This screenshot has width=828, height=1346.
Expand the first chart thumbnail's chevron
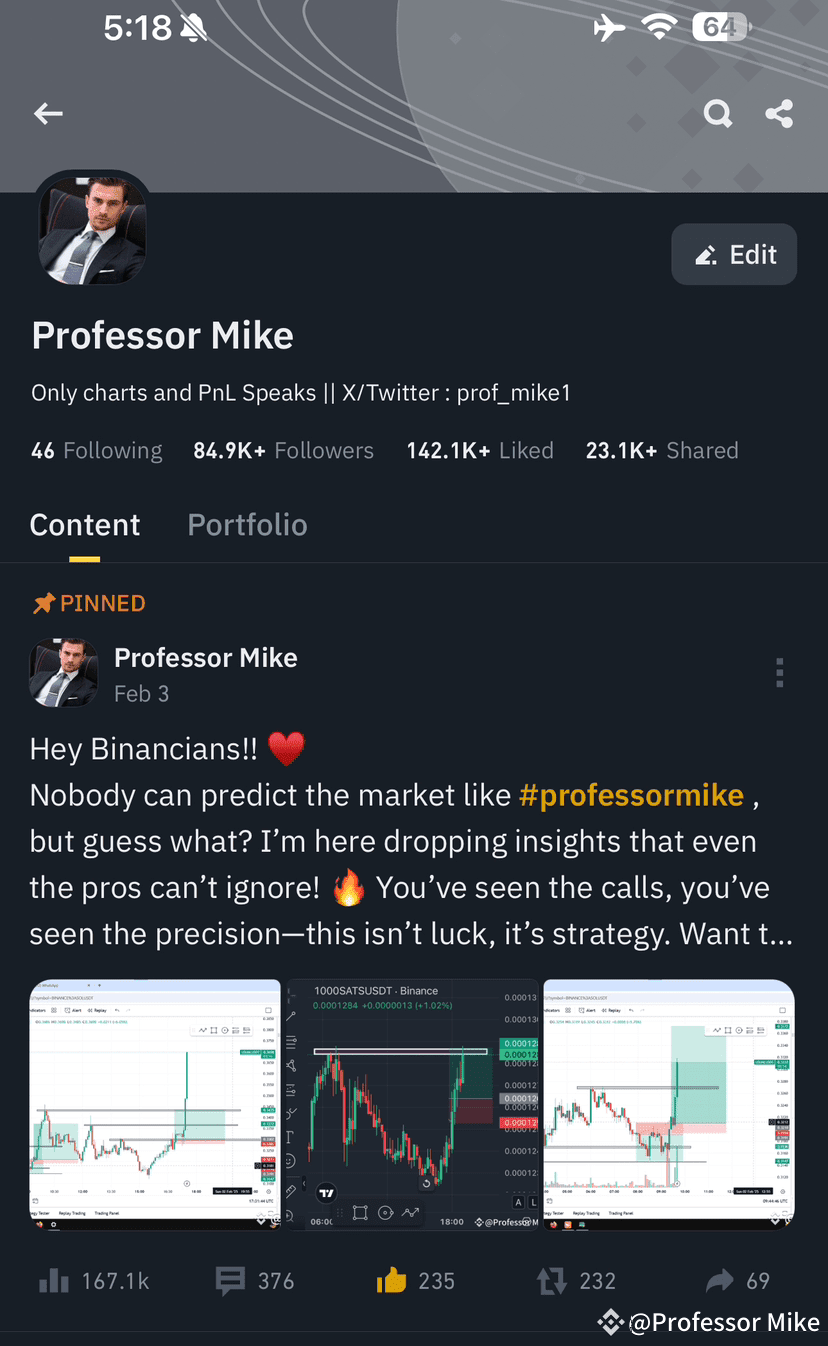261,1221
